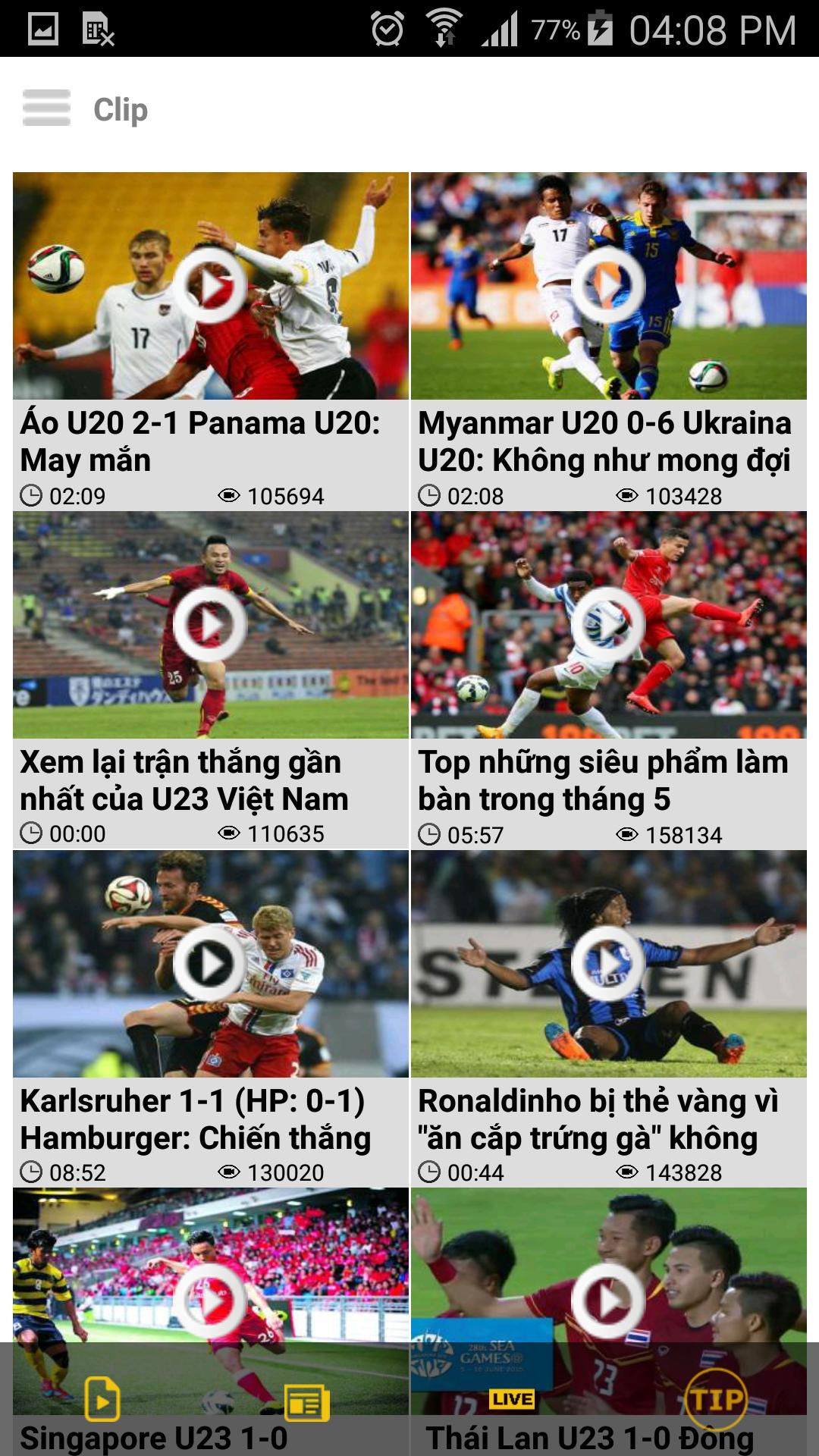Open the LIVE section
This screenshot has width=819, height=1456.
click(x=512, y=1399)
